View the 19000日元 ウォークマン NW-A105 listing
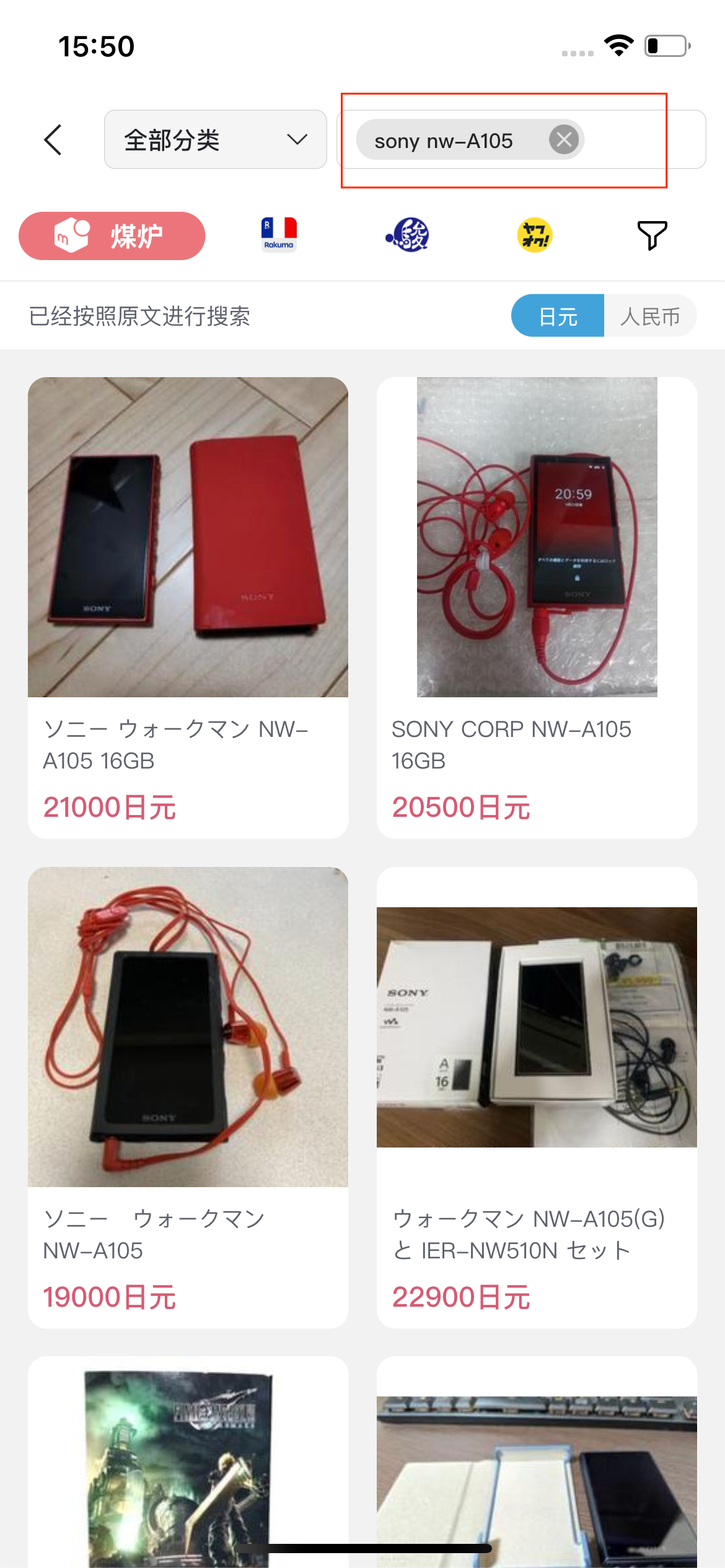The height and width of the screenshot is (1568, 725). [188, 1096]
